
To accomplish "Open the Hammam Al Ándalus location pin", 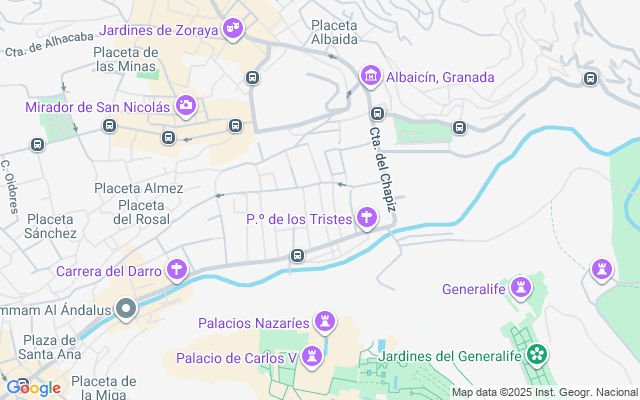I will click(x=125, y=309).
